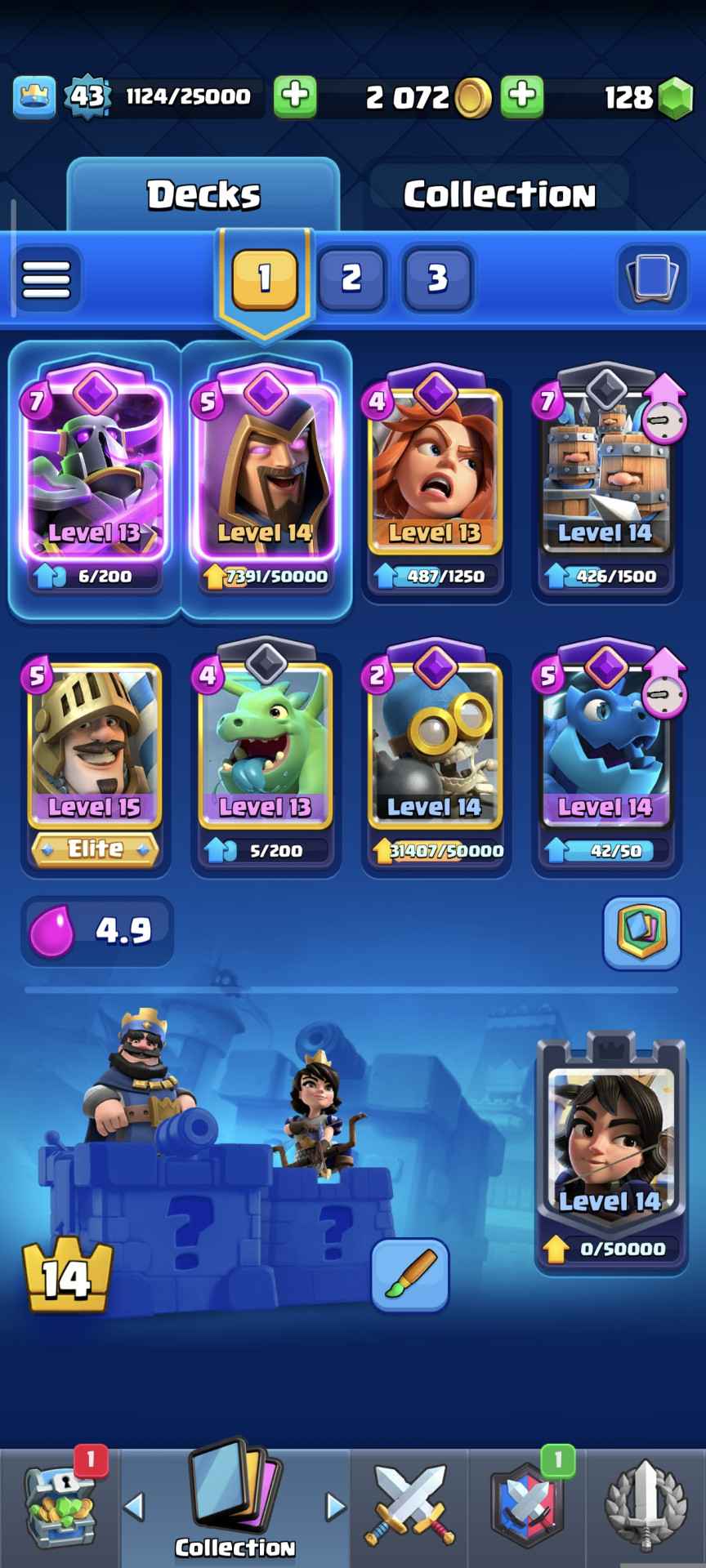The width and height of the screenshot is (706, 1568).
Task: Open the P.E.K.K.A card Level 13
Action: tap(95, 474)
